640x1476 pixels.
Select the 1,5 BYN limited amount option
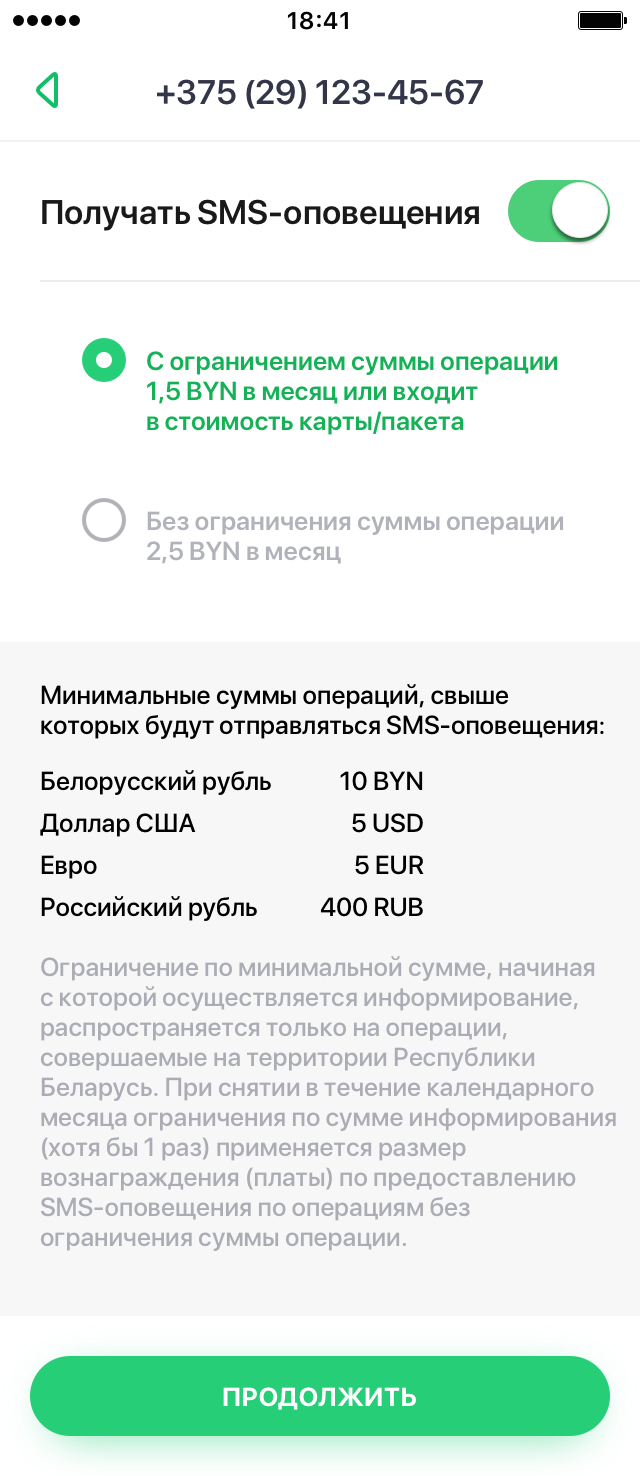click(104, 361)
